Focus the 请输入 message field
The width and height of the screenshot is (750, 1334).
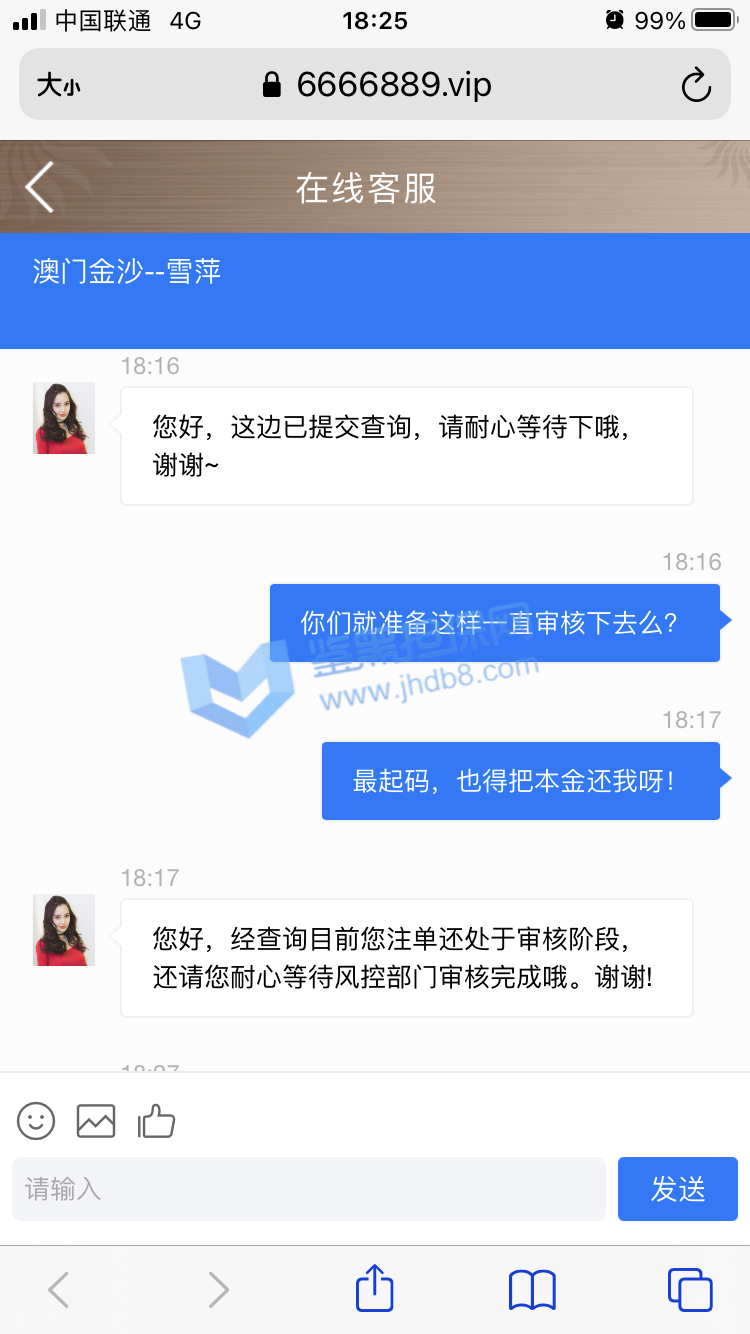click(308, 1189)
